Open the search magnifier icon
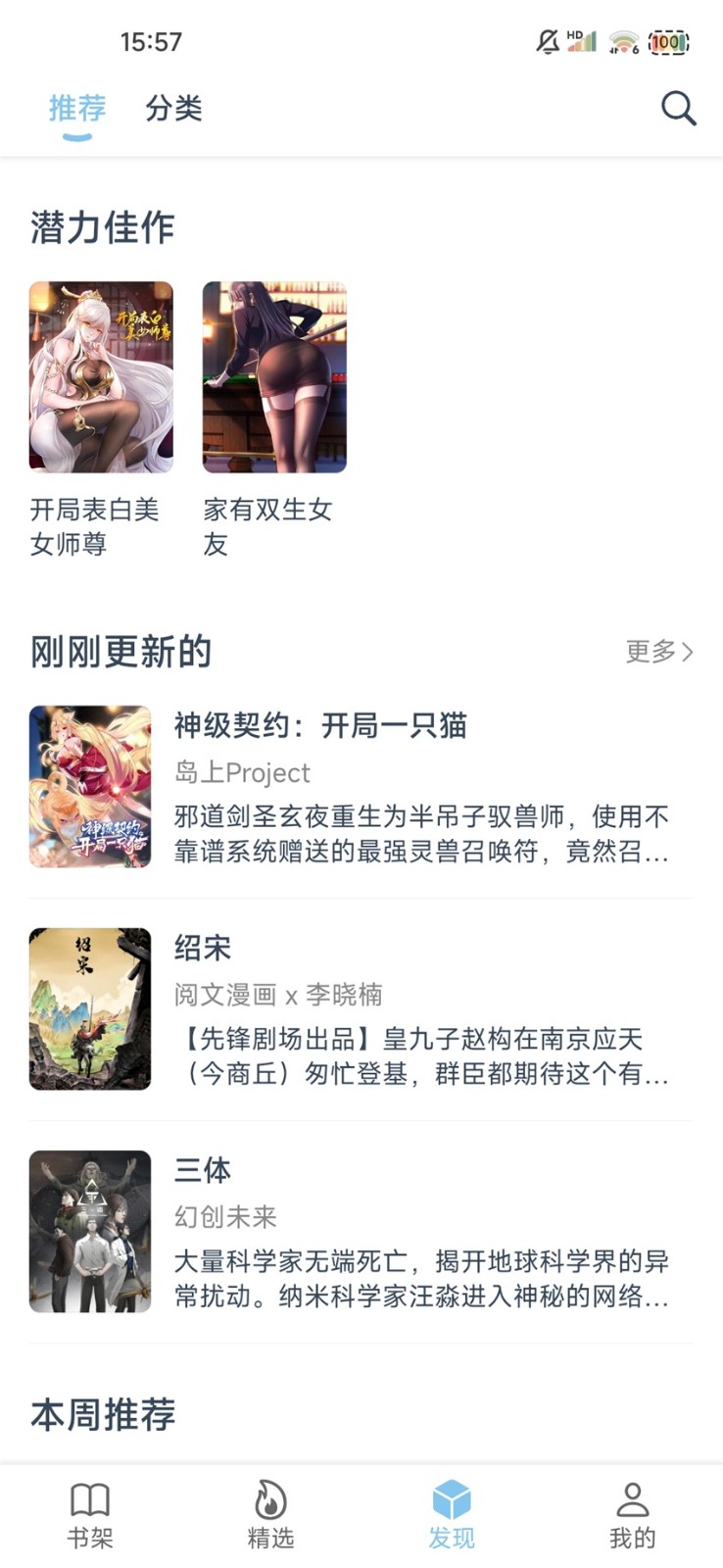 678,108
